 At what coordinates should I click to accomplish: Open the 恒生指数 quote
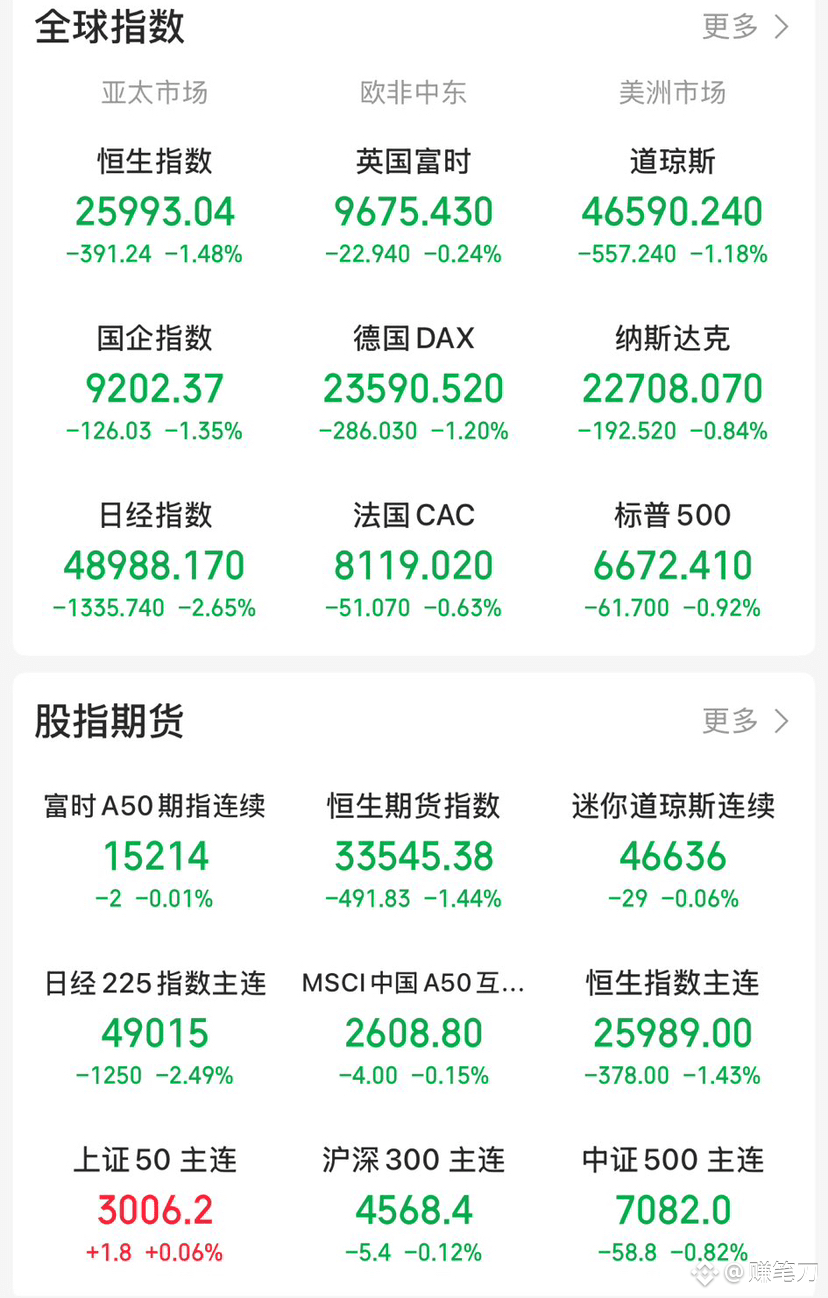155,211
